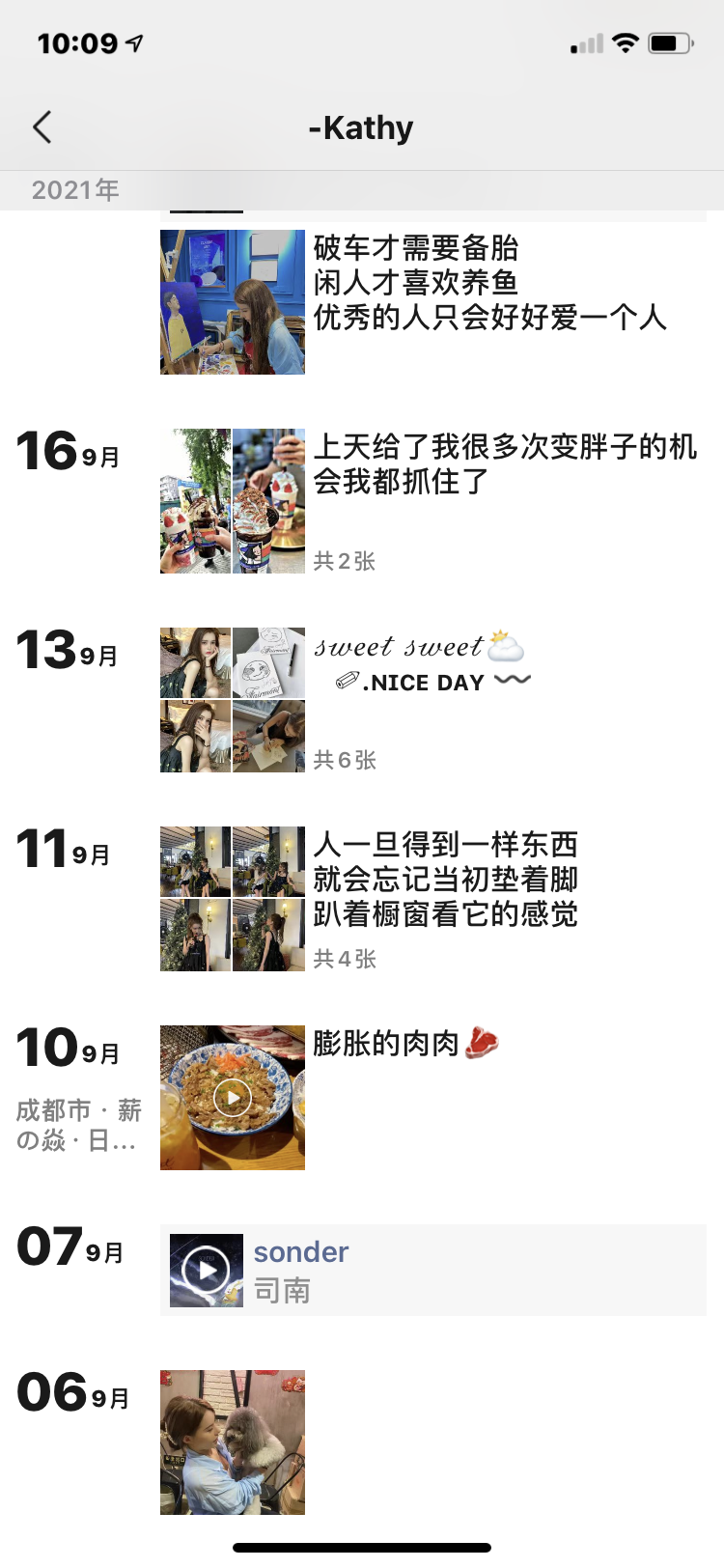Play the 膨胀的肉肉 video post
724x1568 pixels.
click(232, 1098)
